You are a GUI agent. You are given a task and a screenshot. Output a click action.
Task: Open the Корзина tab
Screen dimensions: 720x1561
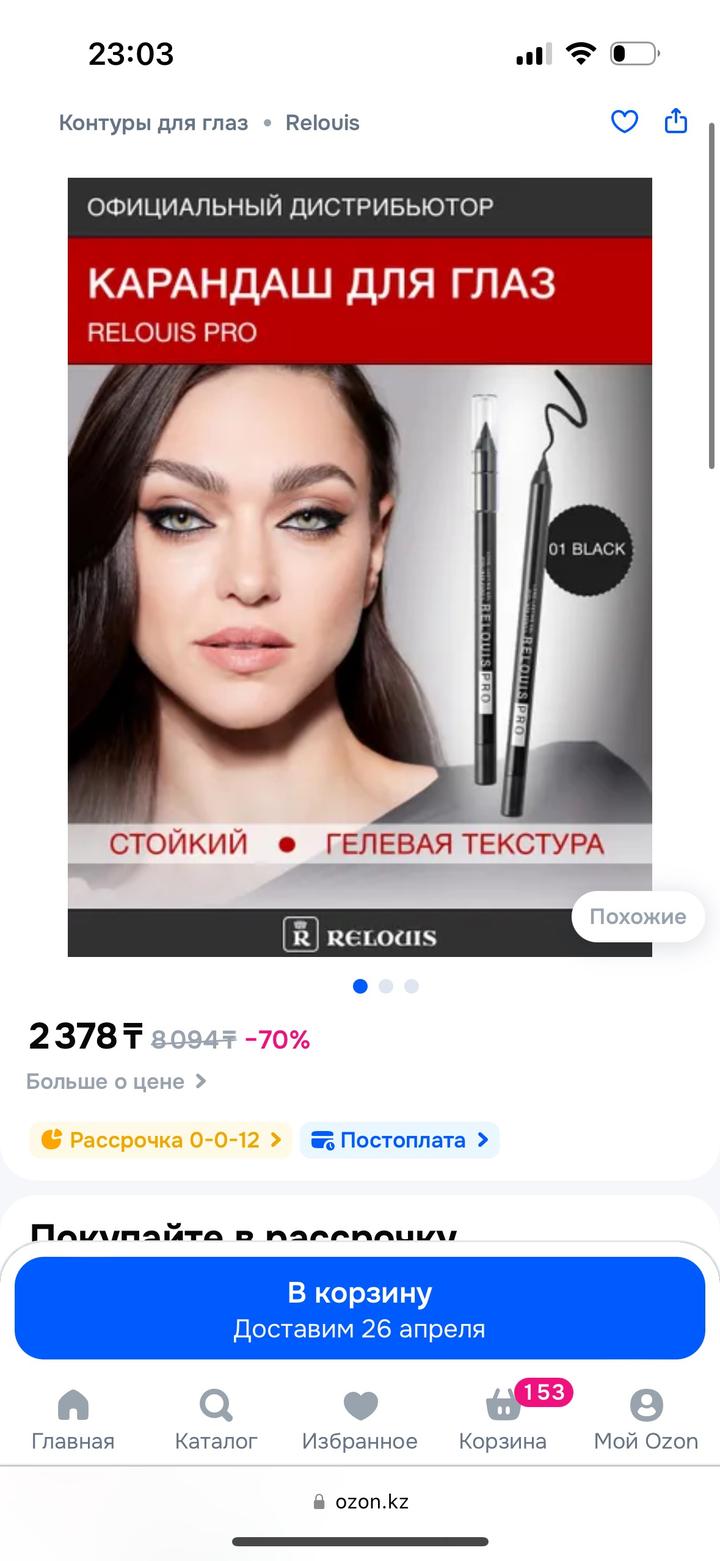(x=503, y=1420)
